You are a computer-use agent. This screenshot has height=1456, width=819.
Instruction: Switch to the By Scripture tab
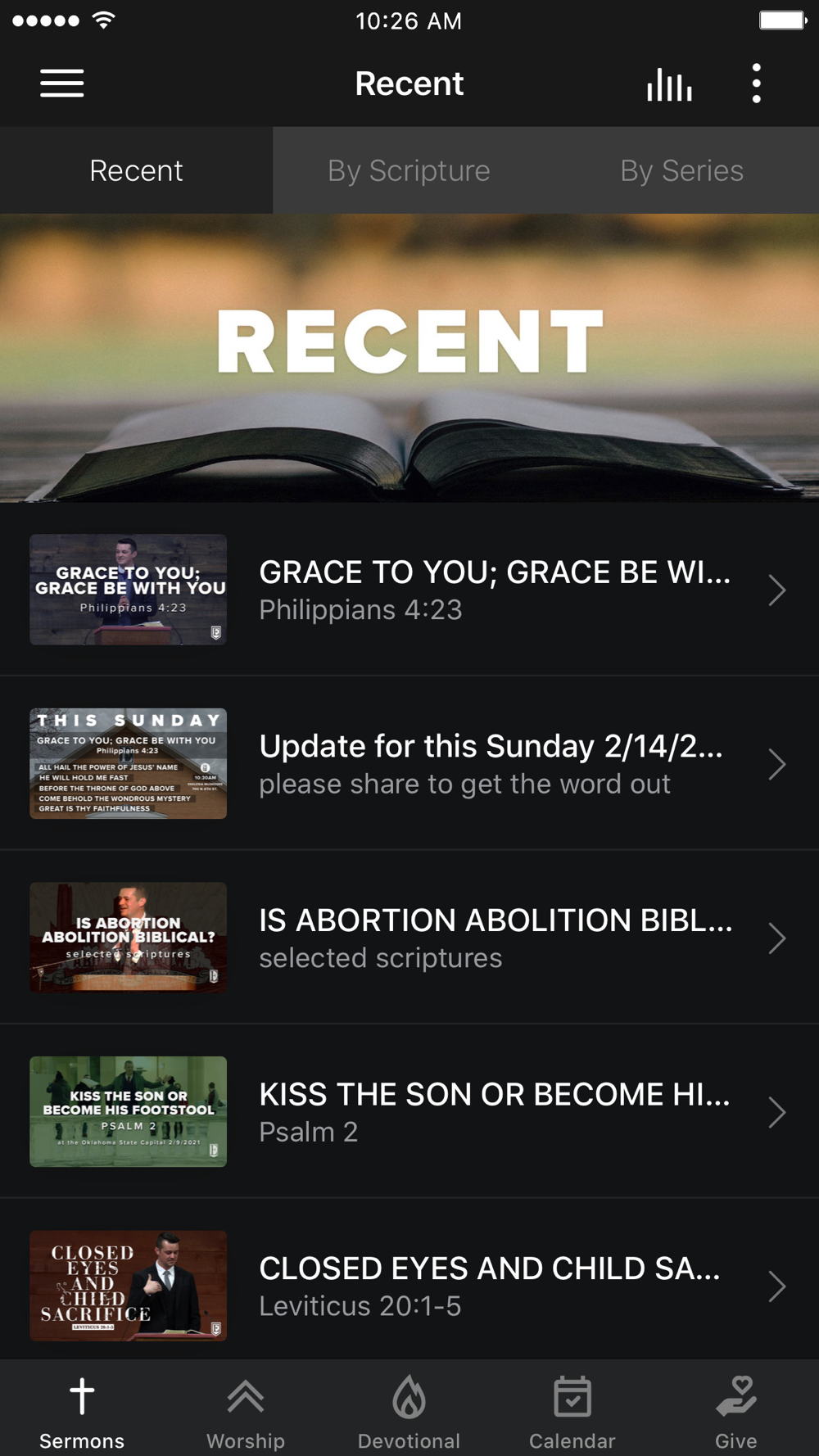pyautogui.click(x=409, y=170)
